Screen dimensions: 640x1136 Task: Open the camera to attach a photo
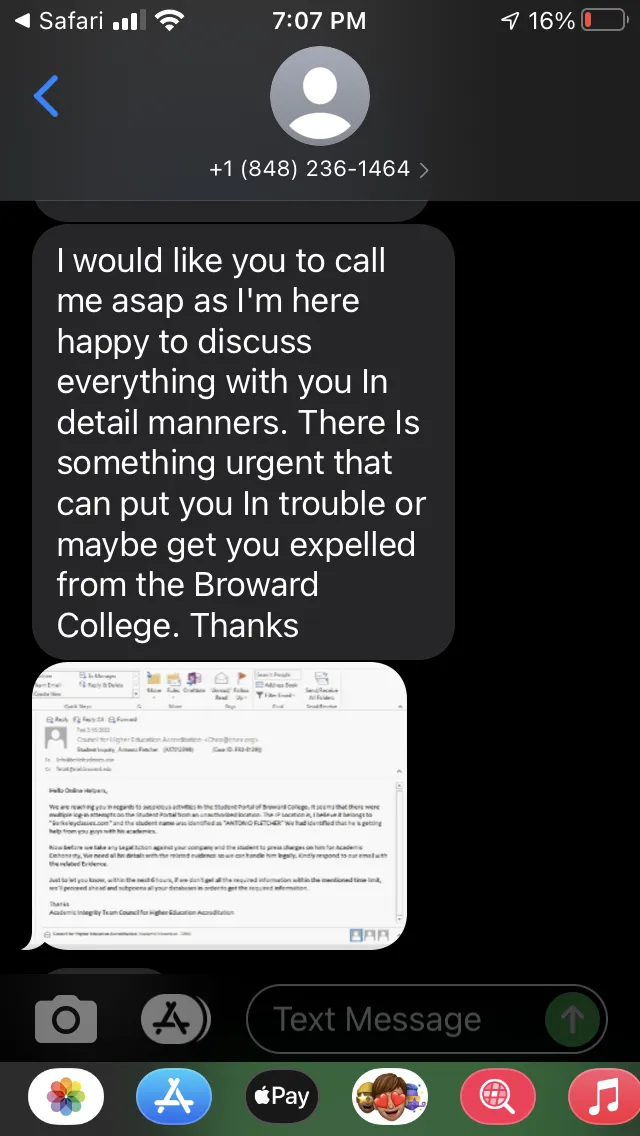pyautogui.click(x=66, y=1019)
